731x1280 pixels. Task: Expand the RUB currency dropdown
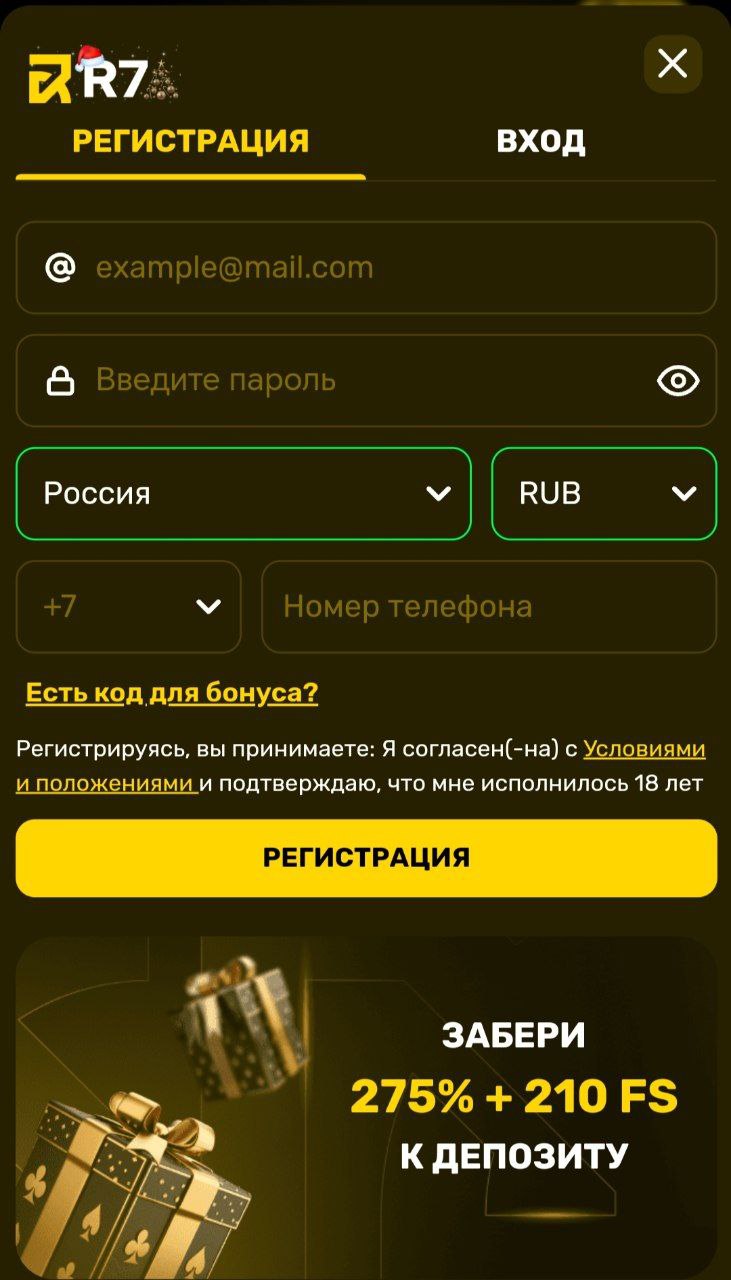[604, 494]
